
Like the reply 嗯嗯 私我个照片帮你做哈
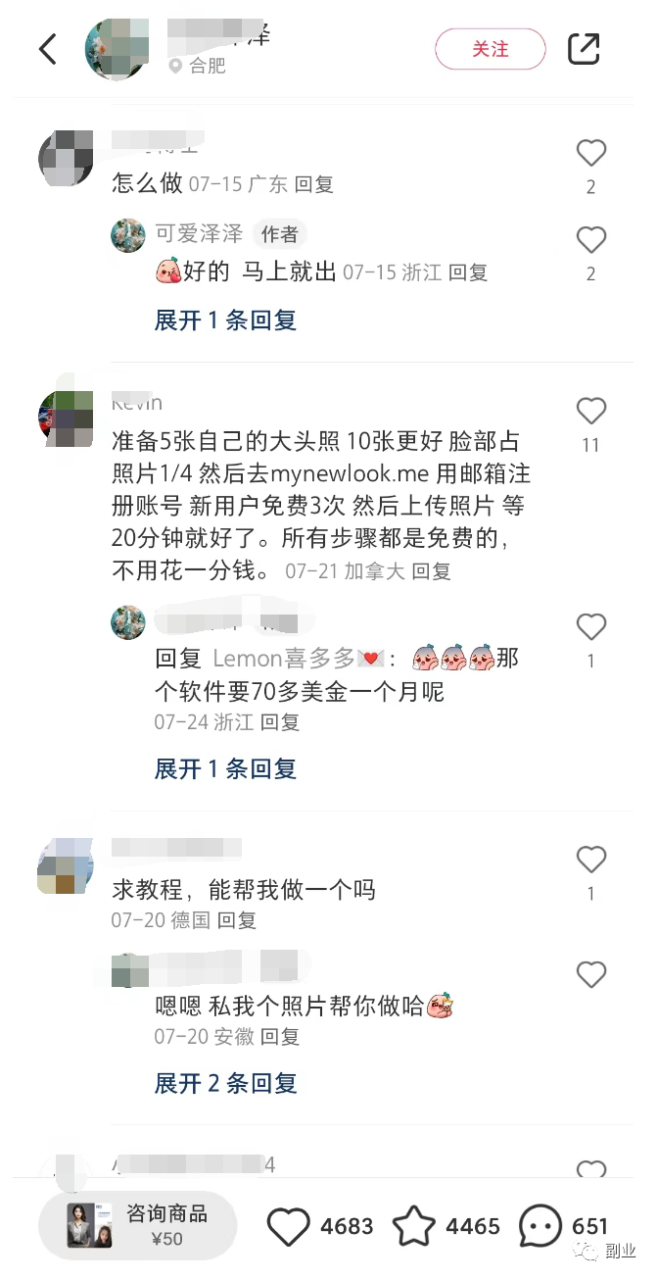click(x=591, y=974)
